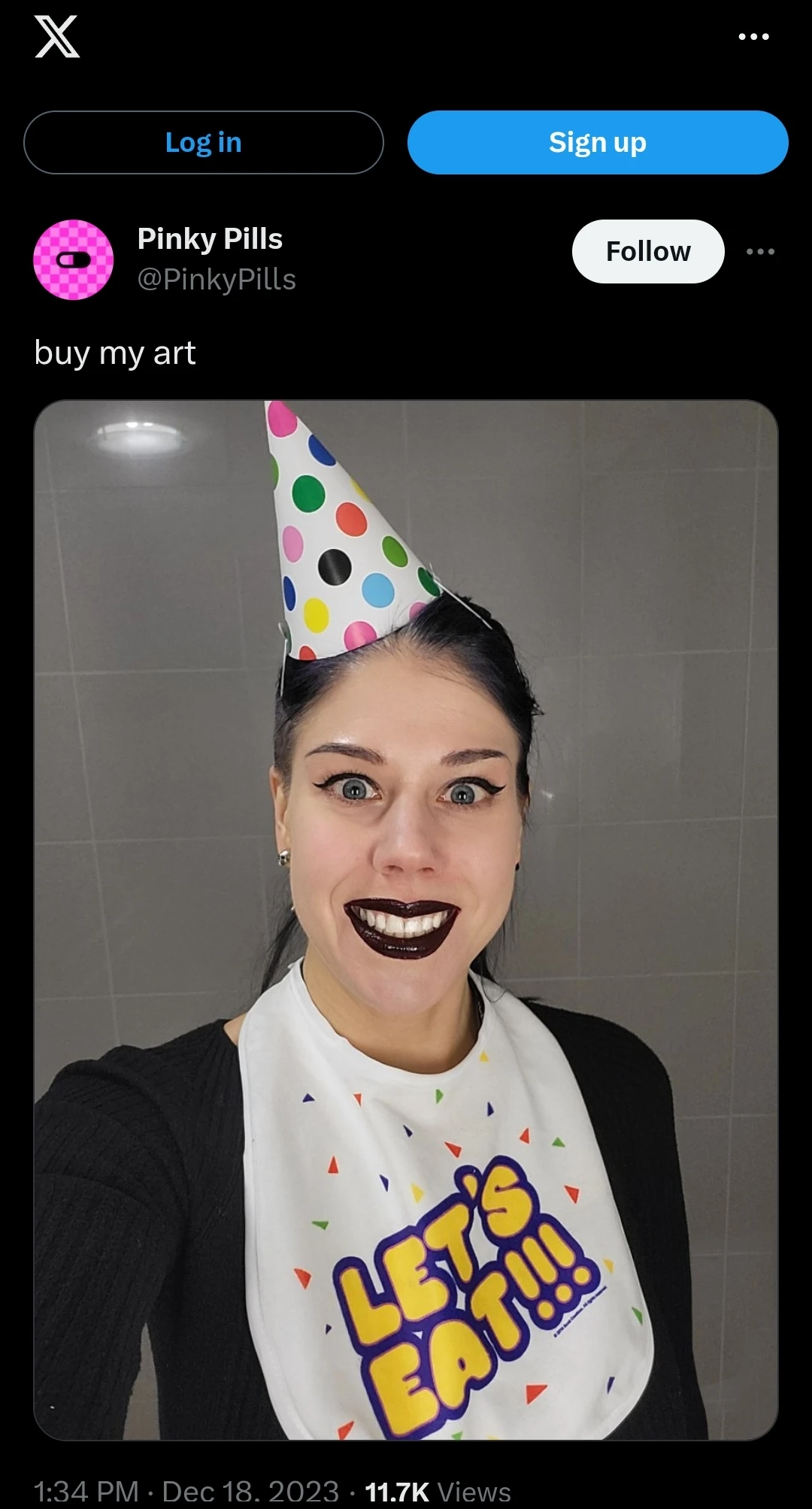Tap the Log in button
The width and height of the screenshot is (812, 1509).
(x=204, y=143)
